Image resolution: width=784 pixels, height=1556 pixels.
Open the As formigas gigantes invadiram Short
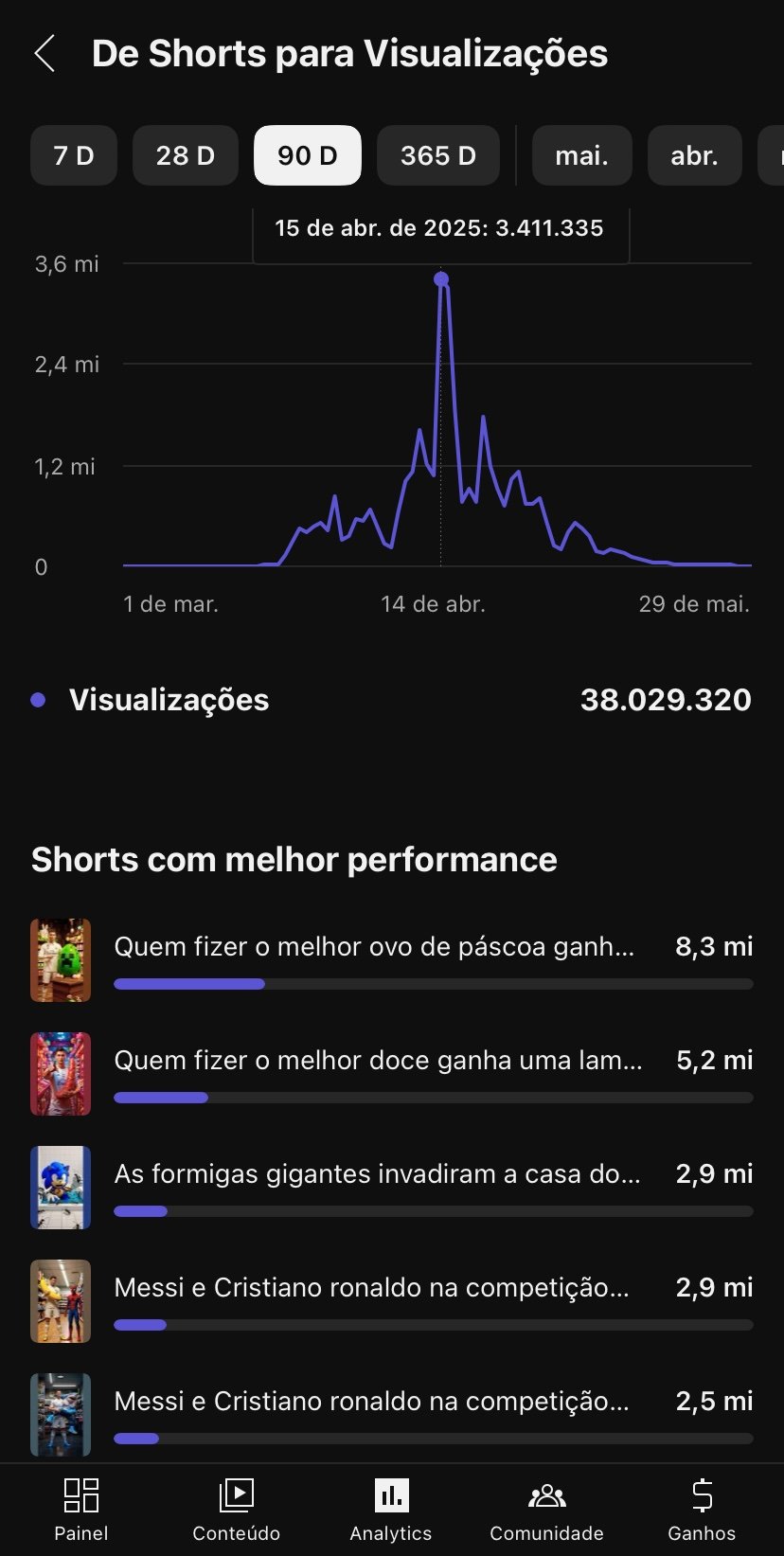pos(392,1188)
